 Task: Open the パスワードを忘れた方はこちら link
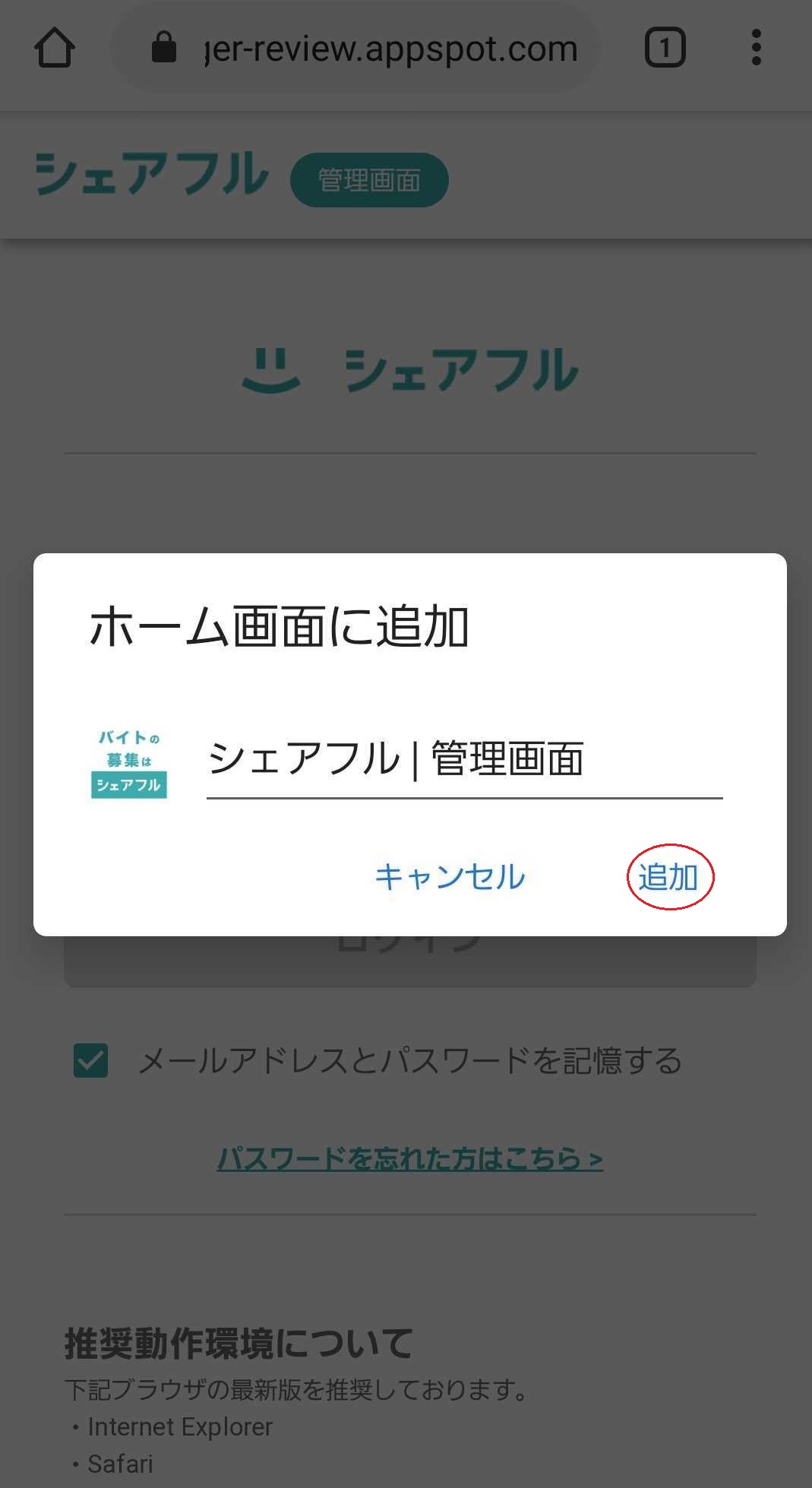(409, 1159)
